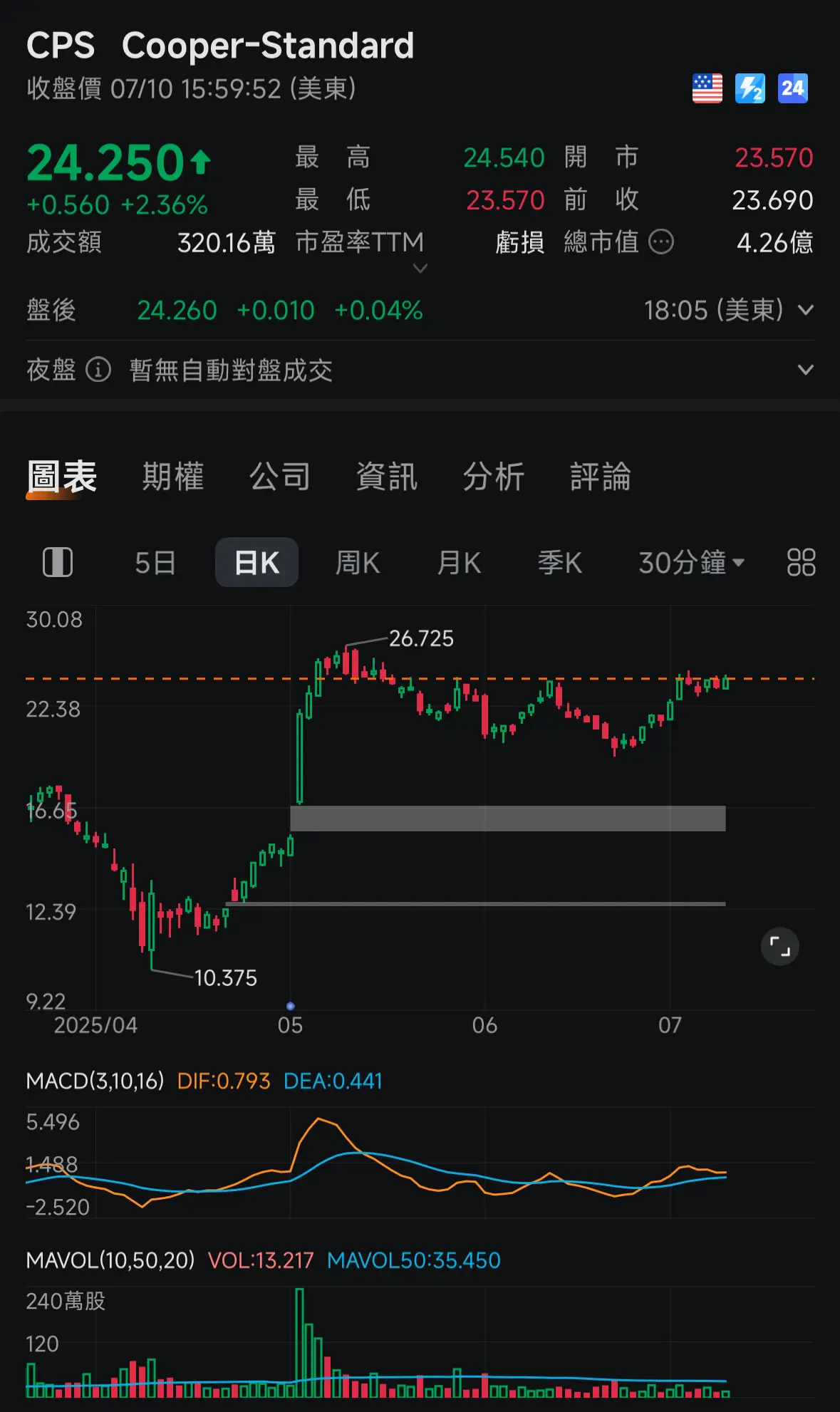Image resolution: width=840 pixels, height=1412 pixels.
Task: Open 總市值 more options icon
Action: click(x=661, y=242)
